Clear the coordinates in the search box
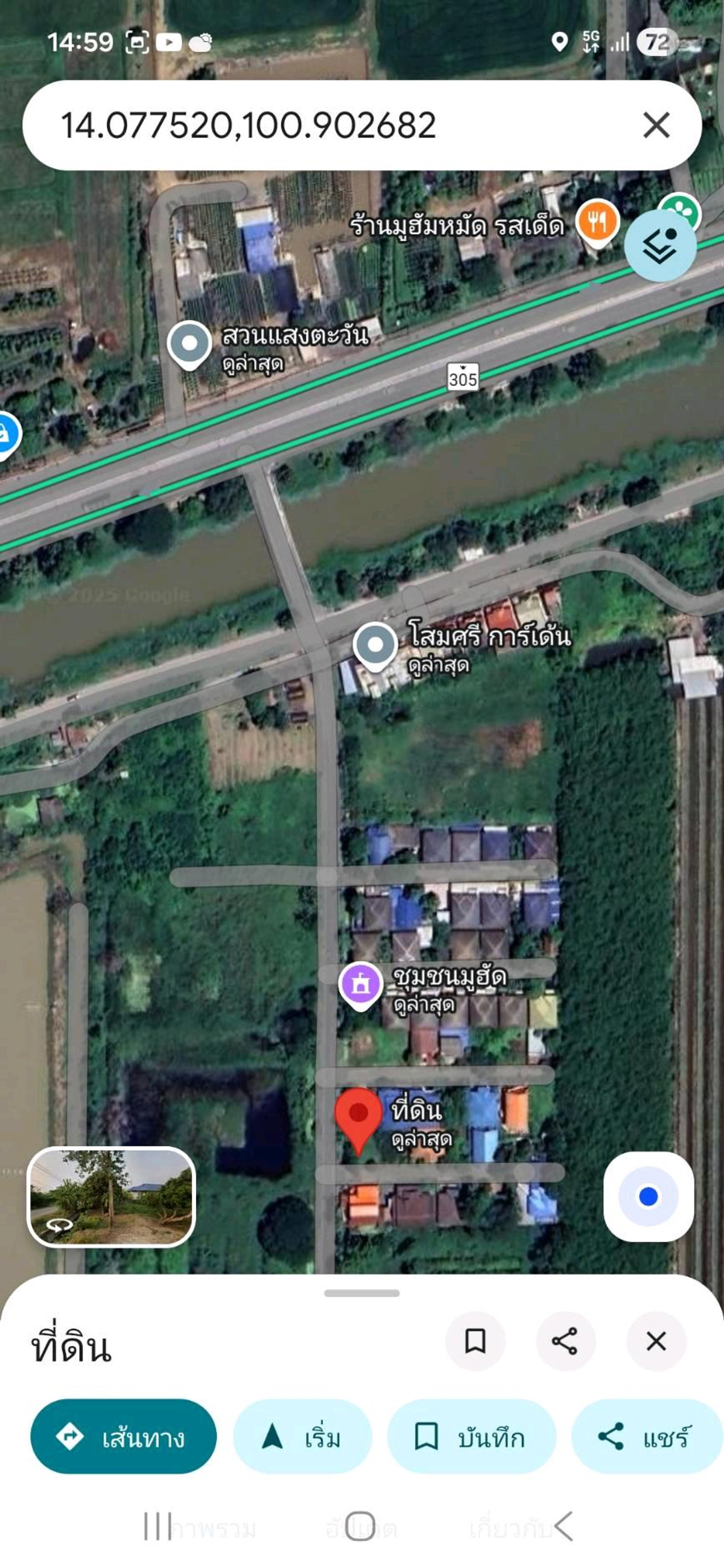Screen dimensions: 724x1568 click(656, 125)
